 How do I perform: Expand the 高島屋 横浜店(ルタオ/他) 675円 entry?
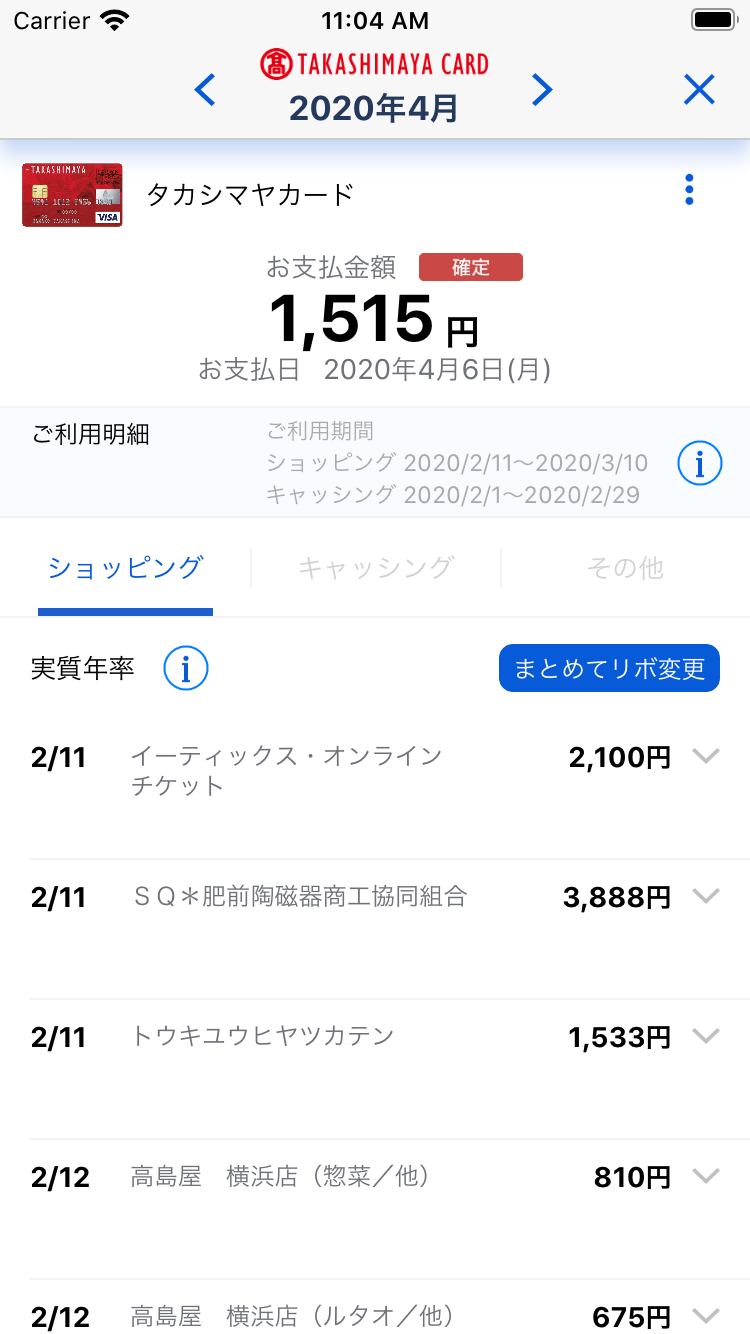[x=706, y=1315]
